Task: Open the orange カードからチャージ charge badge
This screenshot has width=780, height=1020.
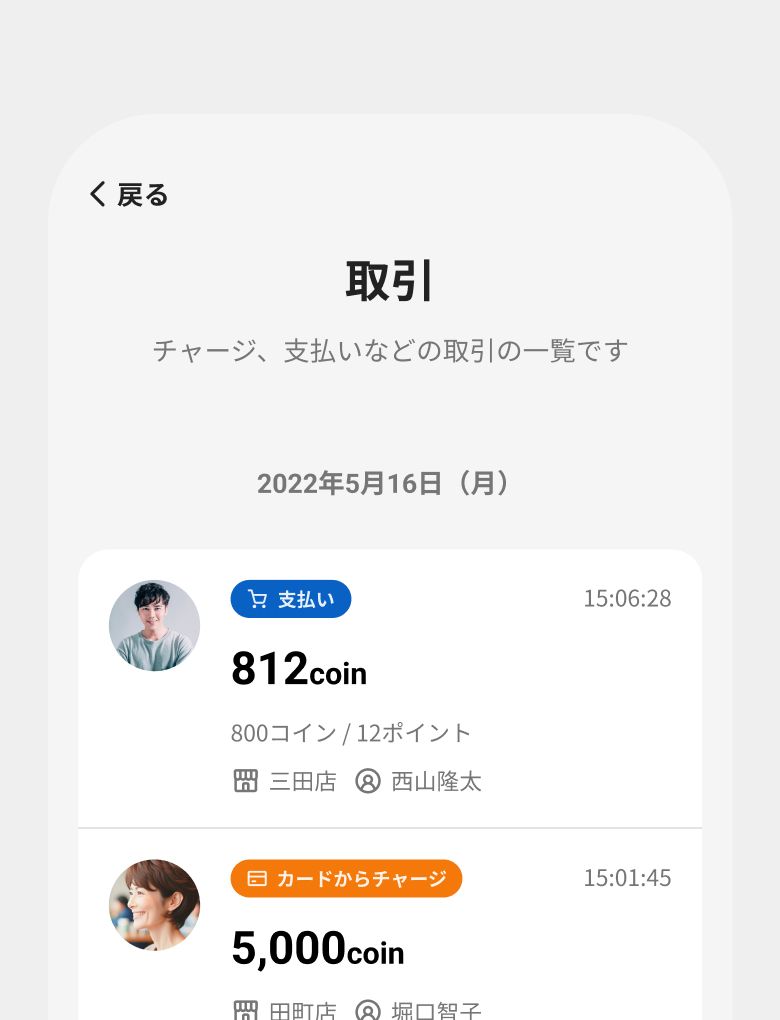Action: (x=347, y=878)
